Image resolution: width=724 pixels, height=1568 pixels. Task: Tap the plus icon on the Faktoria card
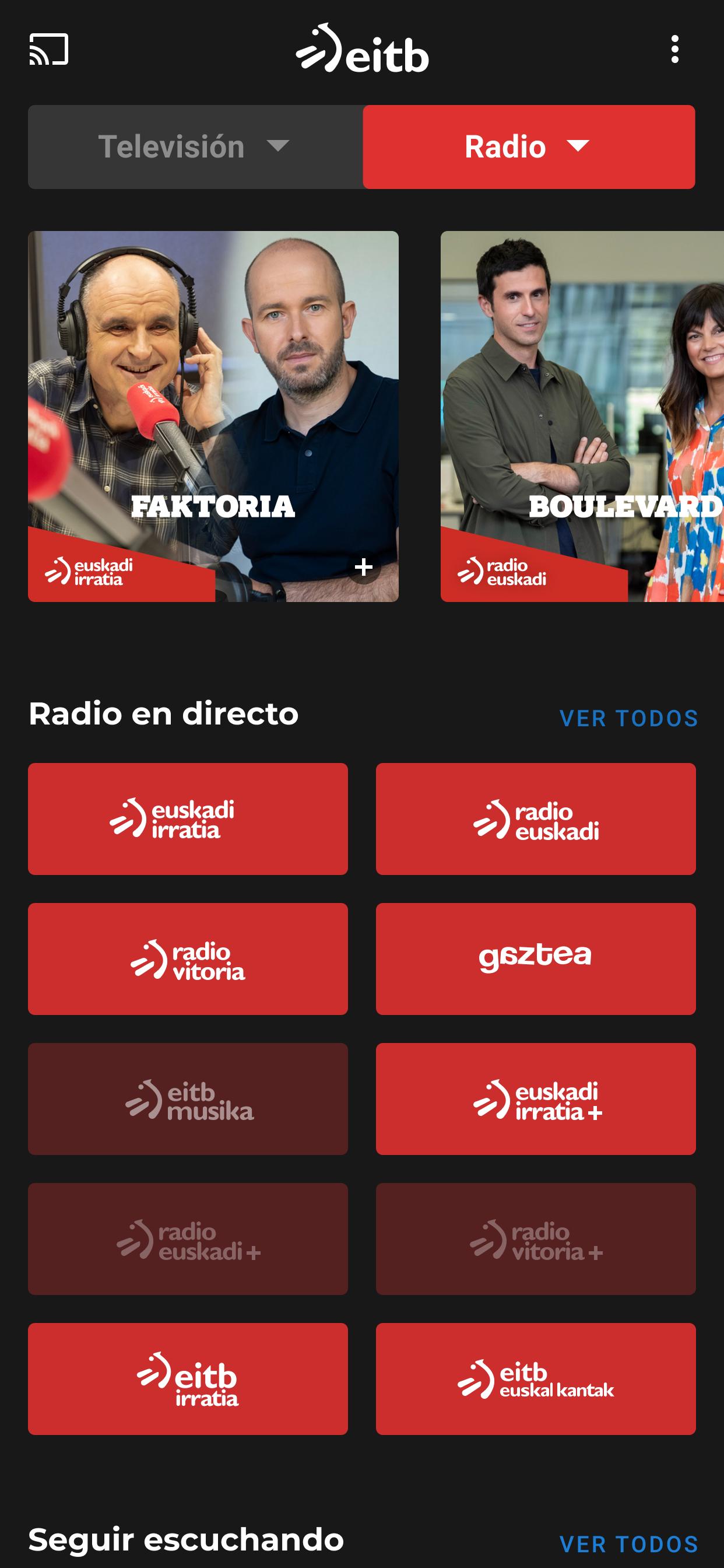point(363,568)
